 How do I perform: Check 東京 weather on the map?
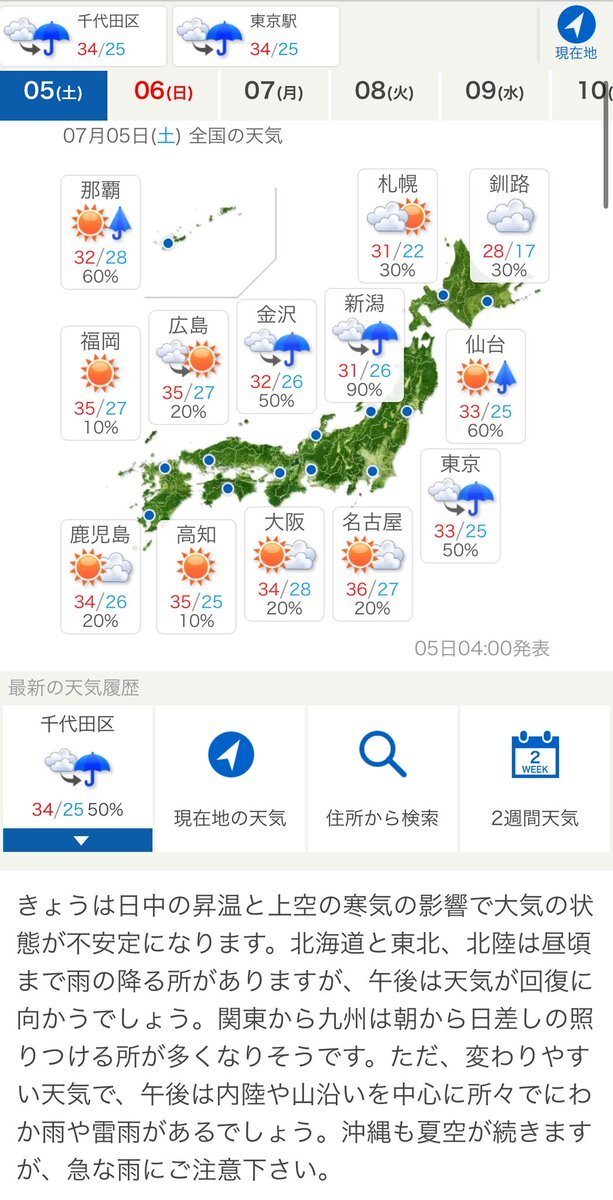click(x=460, y=507)
